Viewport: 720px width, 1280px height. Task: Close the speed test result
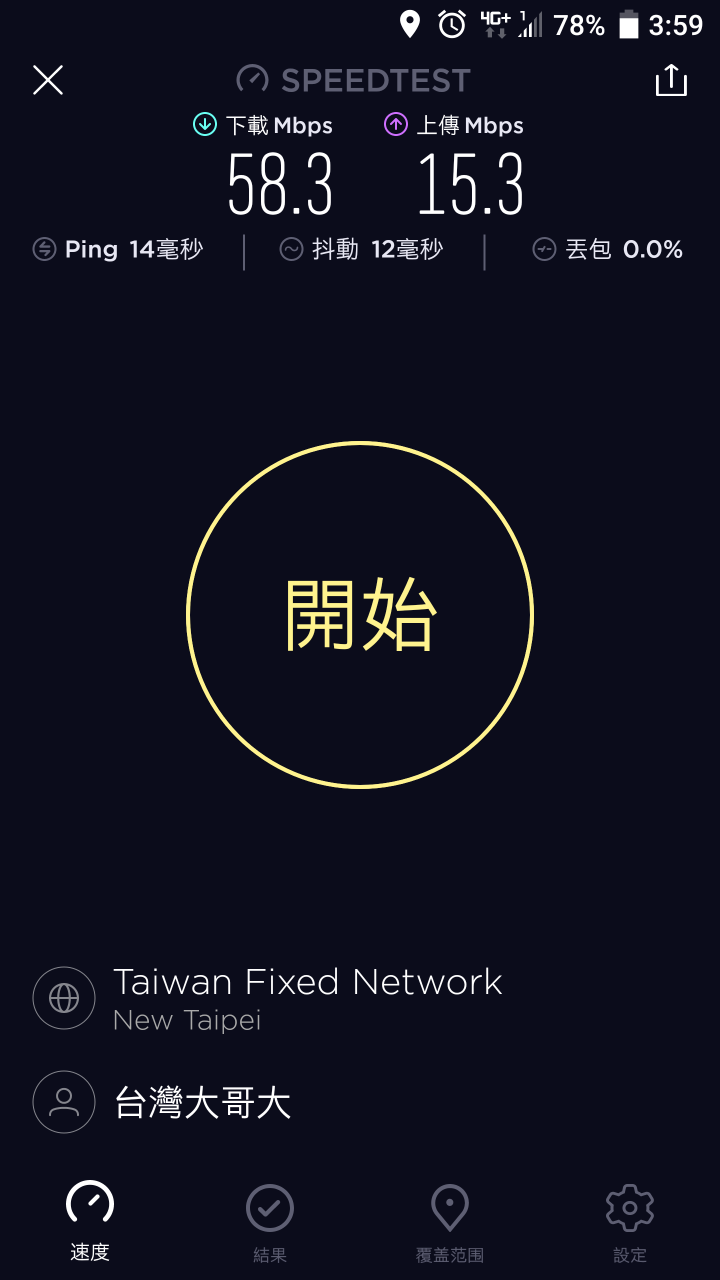click(x=48, y=80)
